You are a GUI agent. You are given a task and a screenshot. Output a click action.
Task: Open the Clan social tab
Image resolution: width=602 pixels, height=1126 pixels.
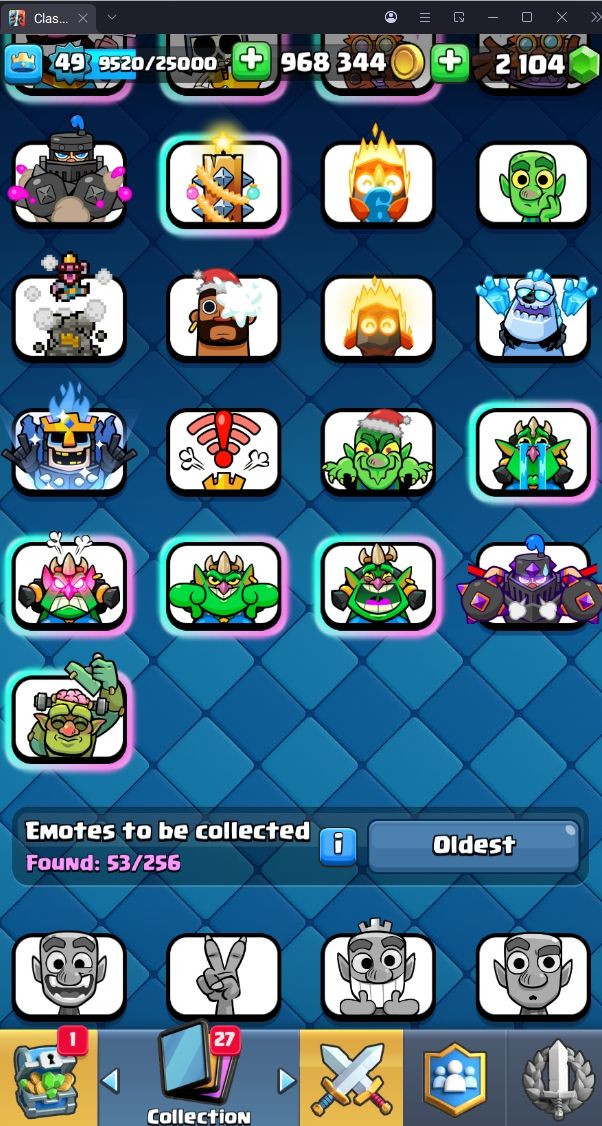(x=455, y=1078)
